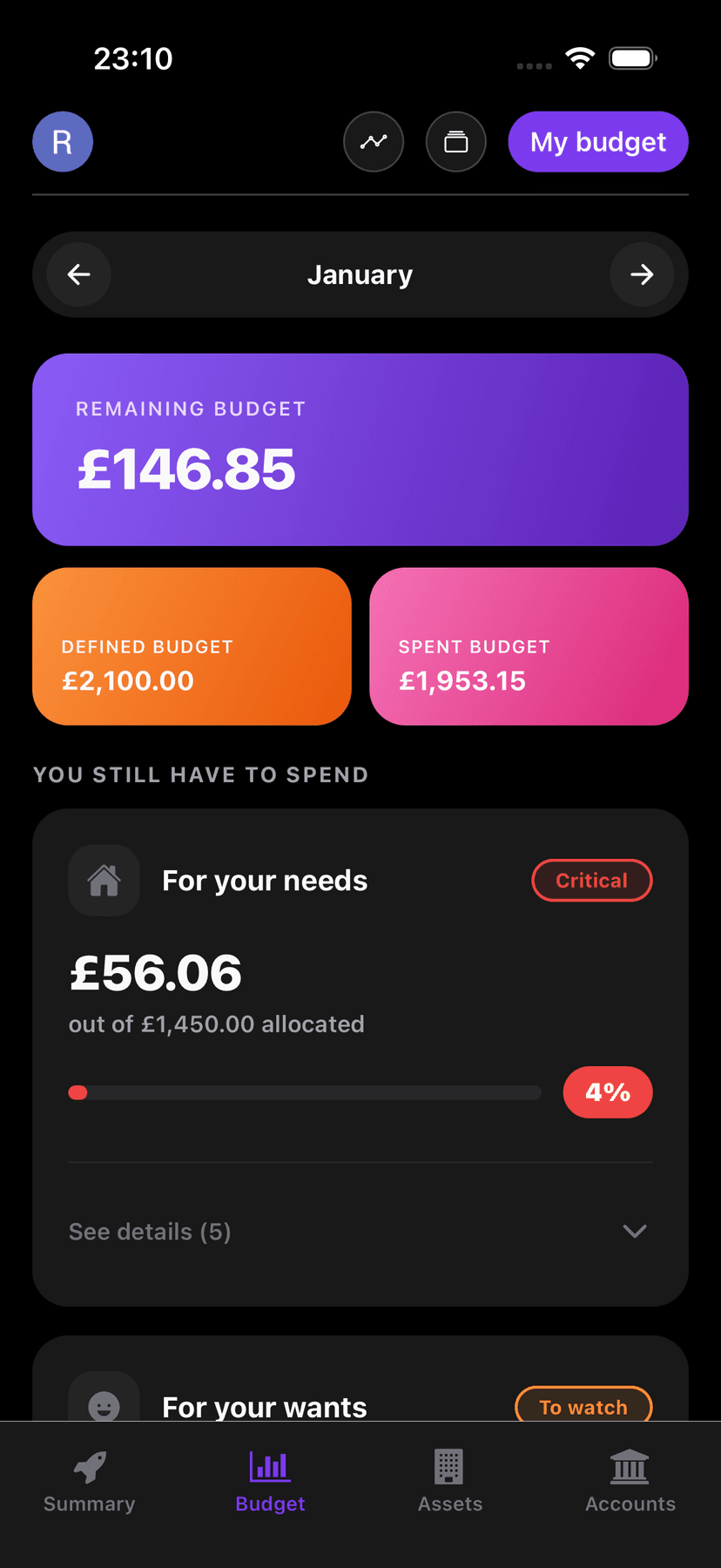Click the Critical status badge
Image resolution: width=721 pixels, height=1568 pixels.
point(592,880)
